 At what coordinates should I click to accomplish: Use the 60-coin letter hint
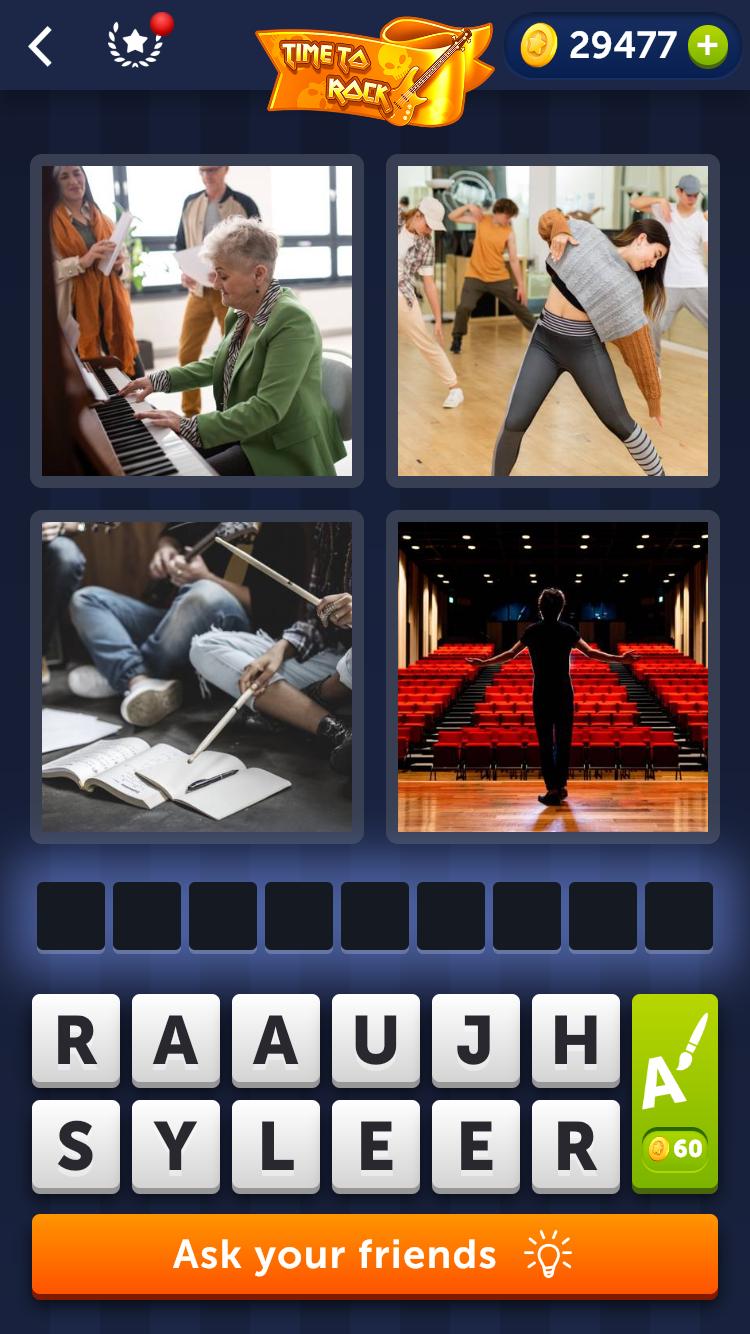(x=675, y=1092)
